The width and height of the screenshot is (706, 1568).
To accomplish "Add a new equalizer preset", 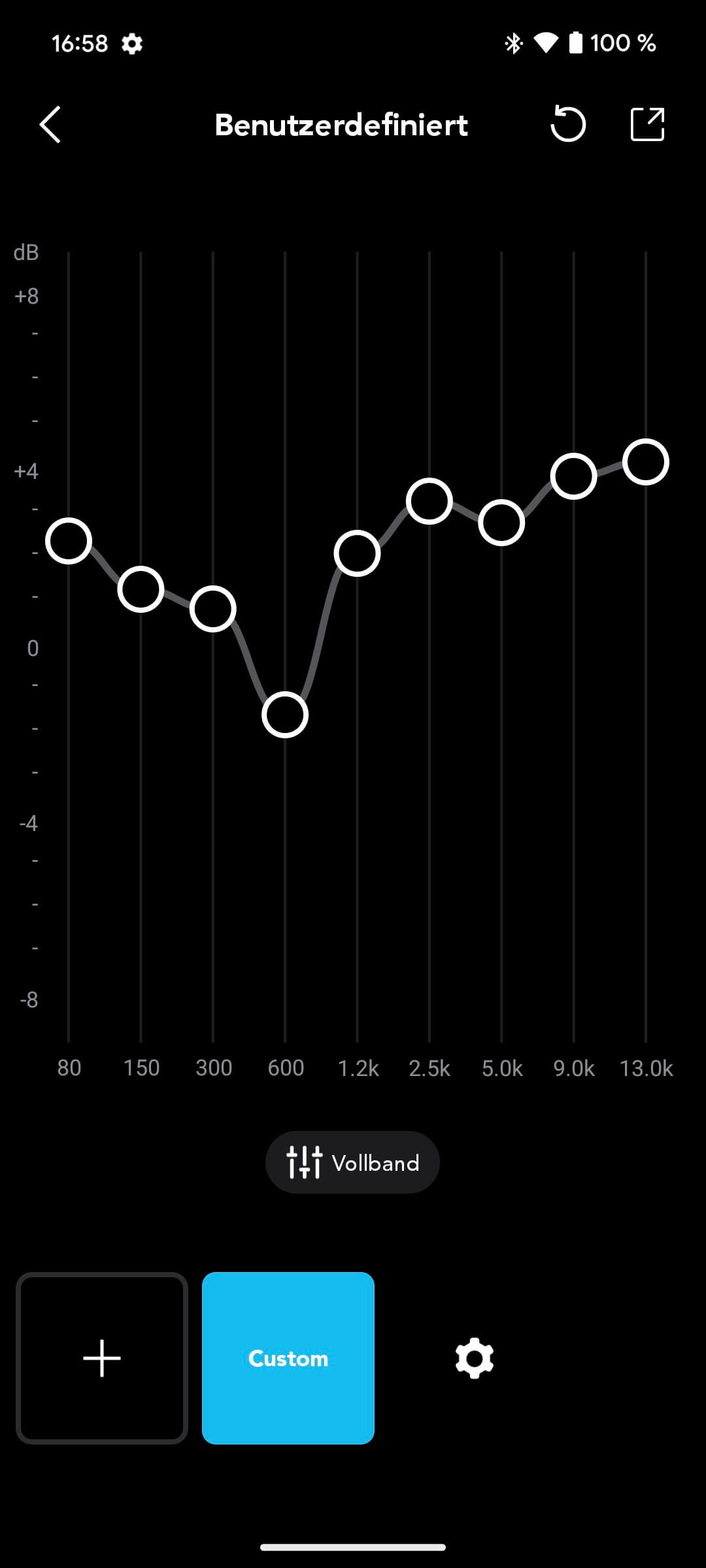I will pos(102,1358).
